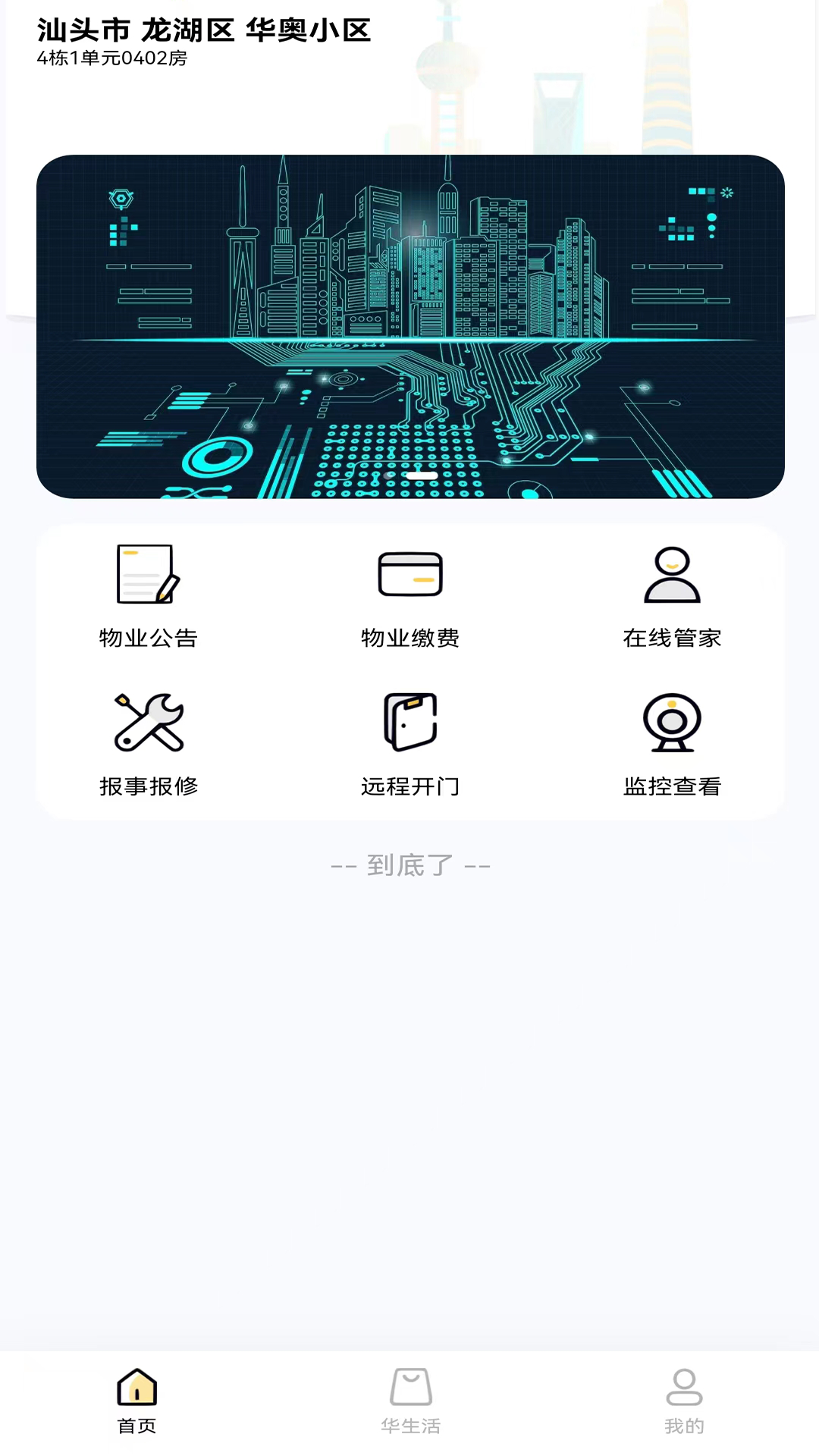819x1456 pixels.
Task: Select the 物业缴费 payment card icon
Action: point(409,575)
